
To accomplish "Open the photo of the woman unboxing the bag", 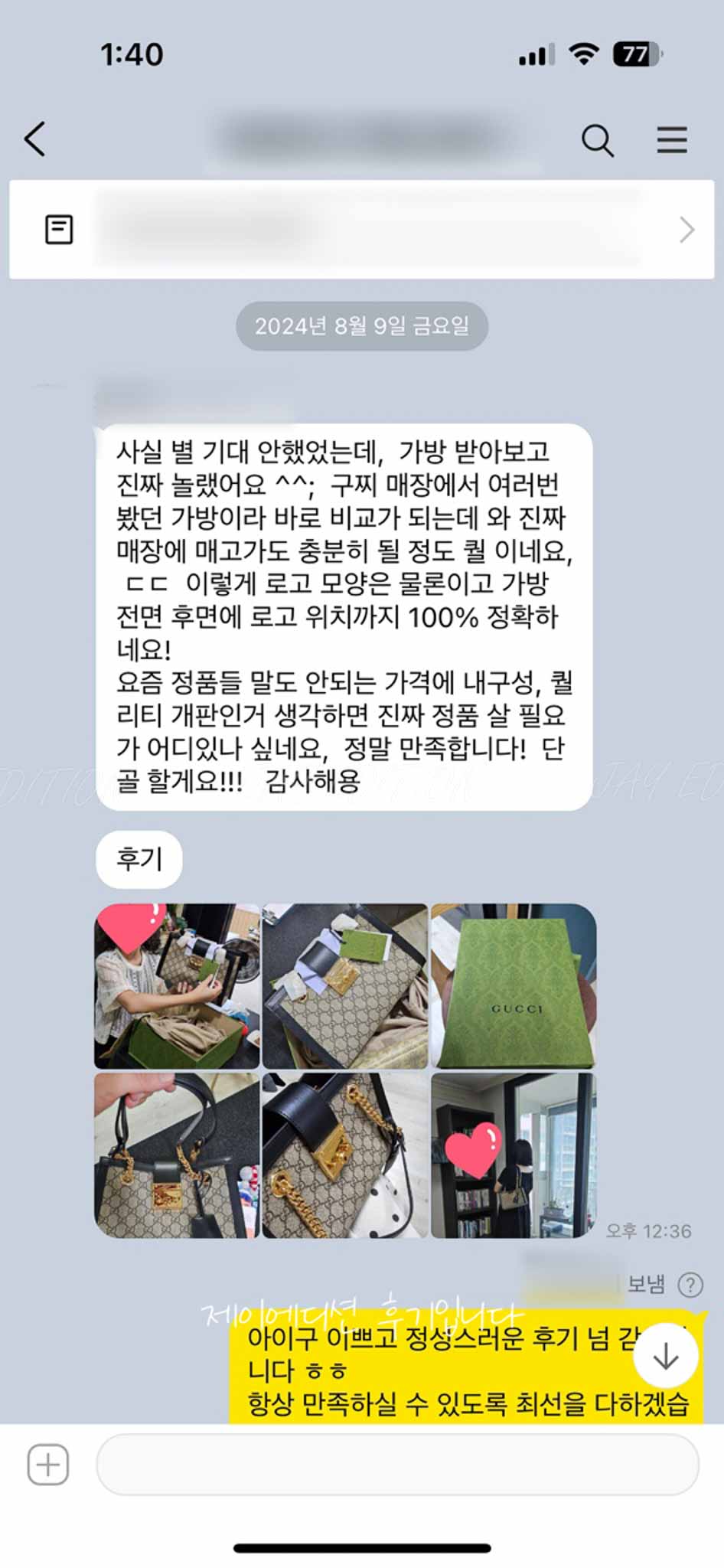I will [177, 986].
